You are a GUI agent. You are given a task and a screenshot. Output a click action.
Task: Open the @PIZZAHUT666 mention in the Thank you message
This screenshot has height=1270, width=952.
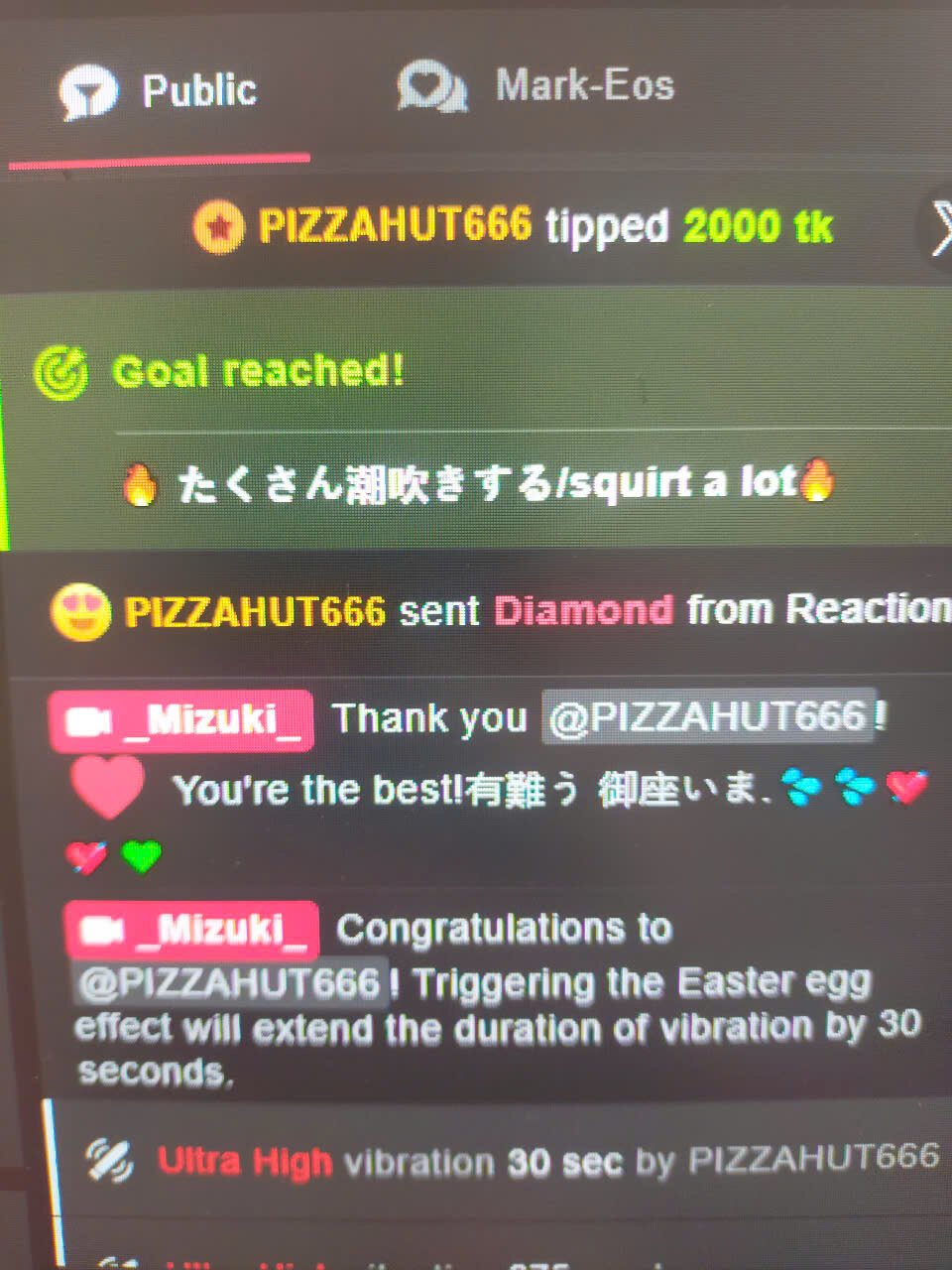tap(708, 716)
